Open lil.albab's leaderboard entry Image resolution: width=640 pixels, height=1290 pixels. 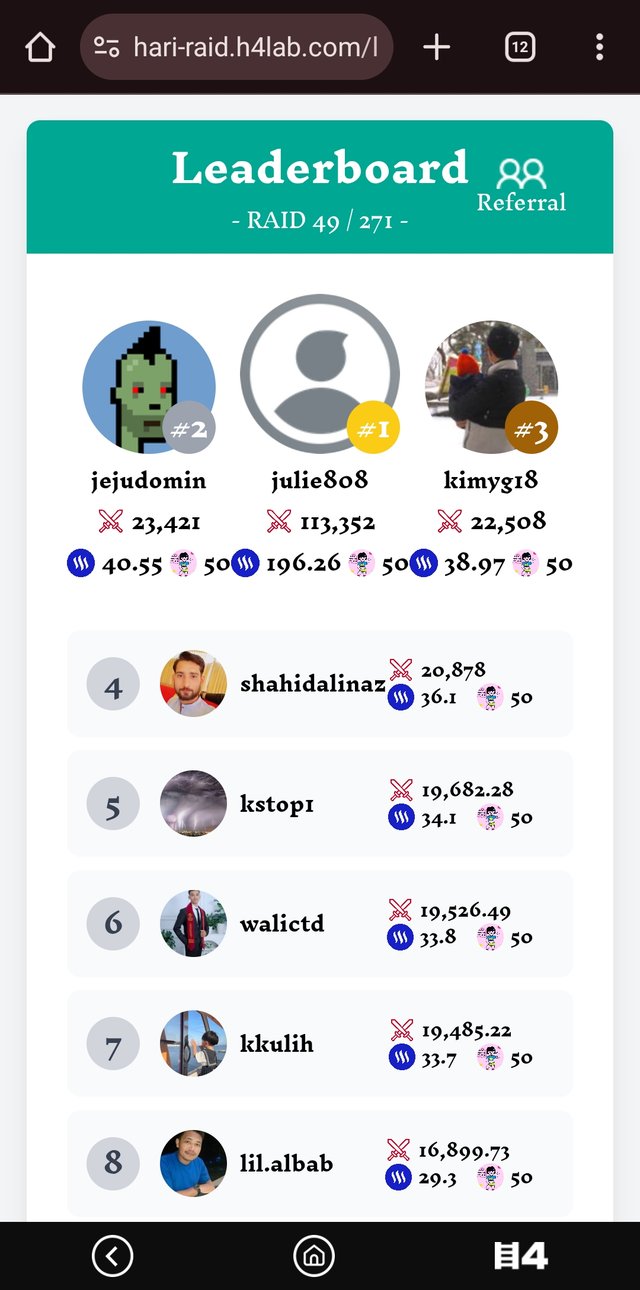[x=320, y=1163]
